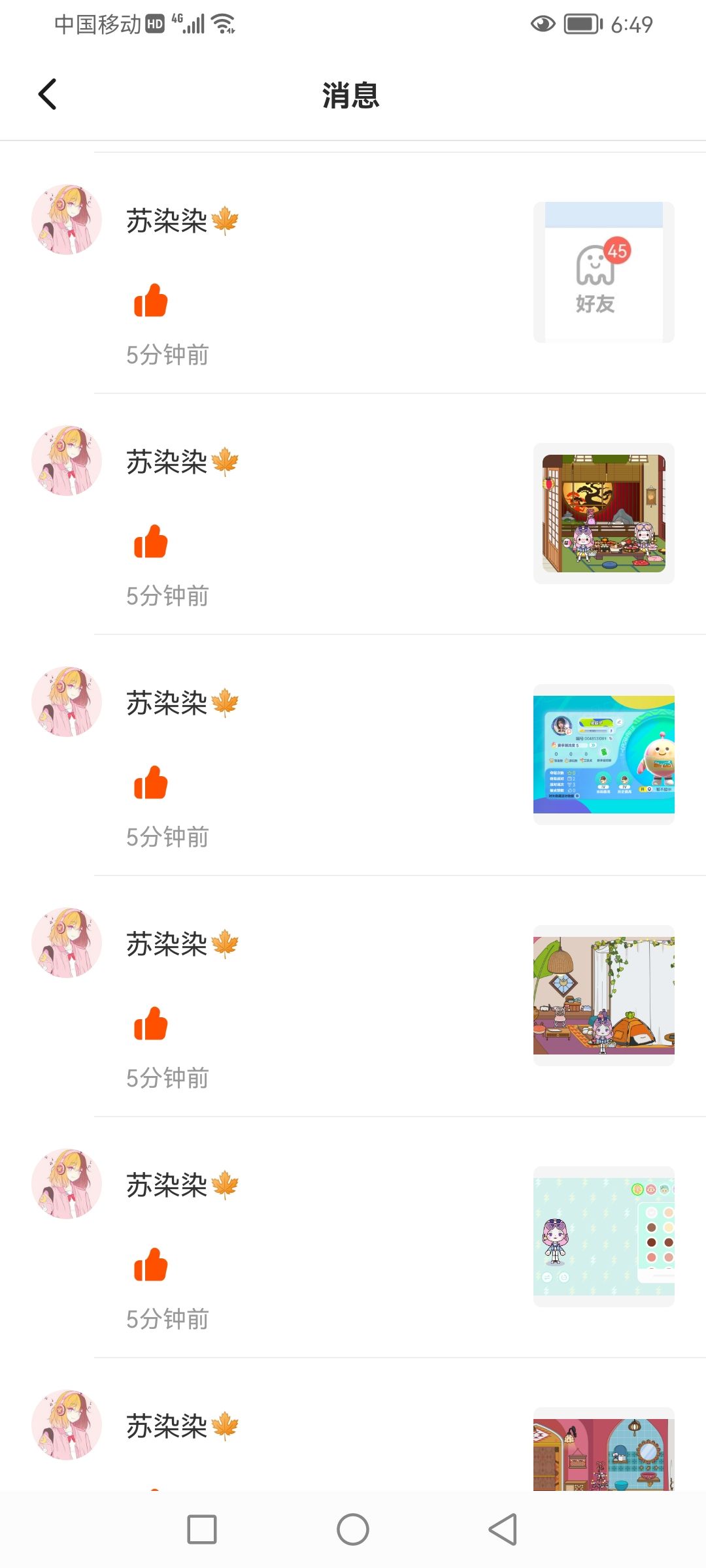Open the red and teal room thumbnail
This screenshot has height=1568, width=706.
pos(604,1449)
